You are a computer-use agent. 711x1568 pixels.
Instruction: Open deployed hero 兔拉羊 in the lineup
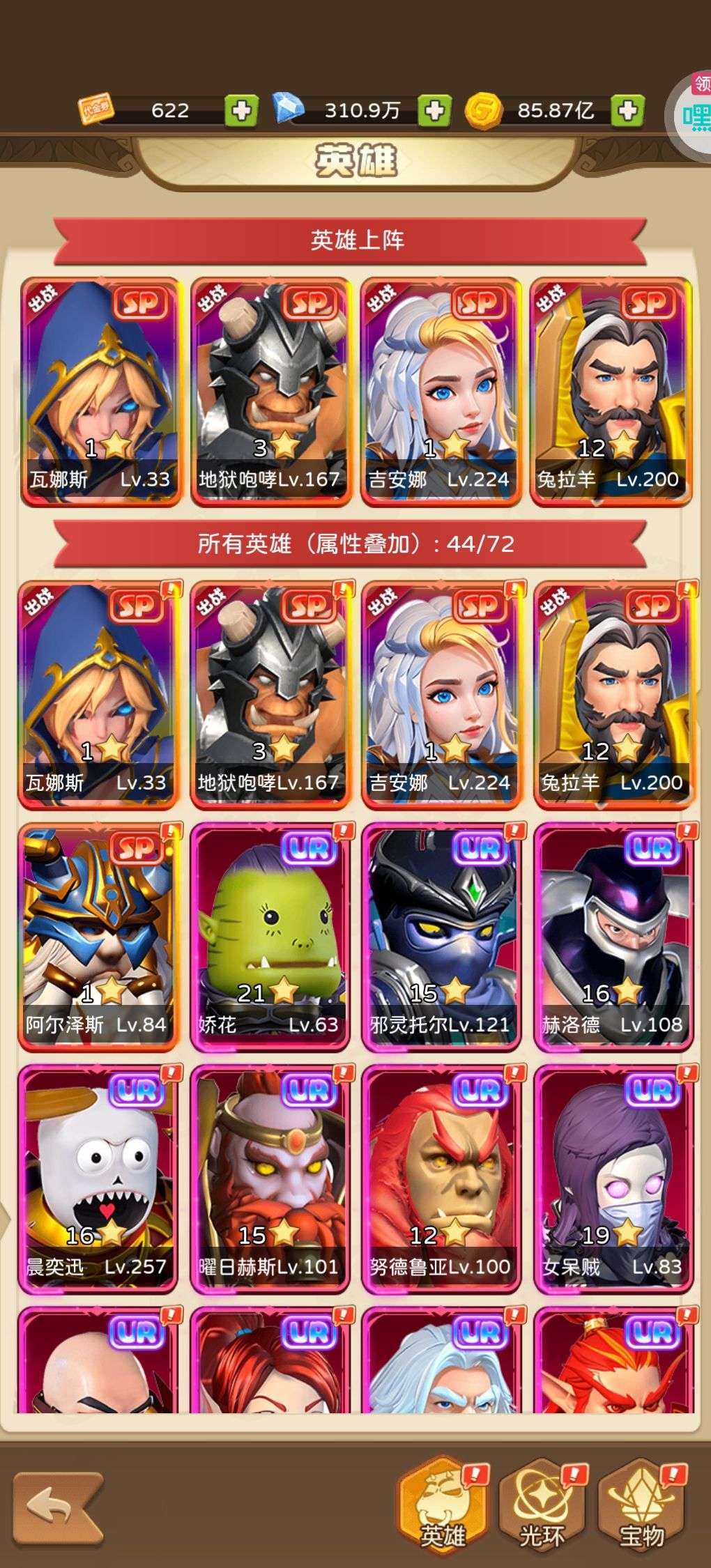point(611,392)
